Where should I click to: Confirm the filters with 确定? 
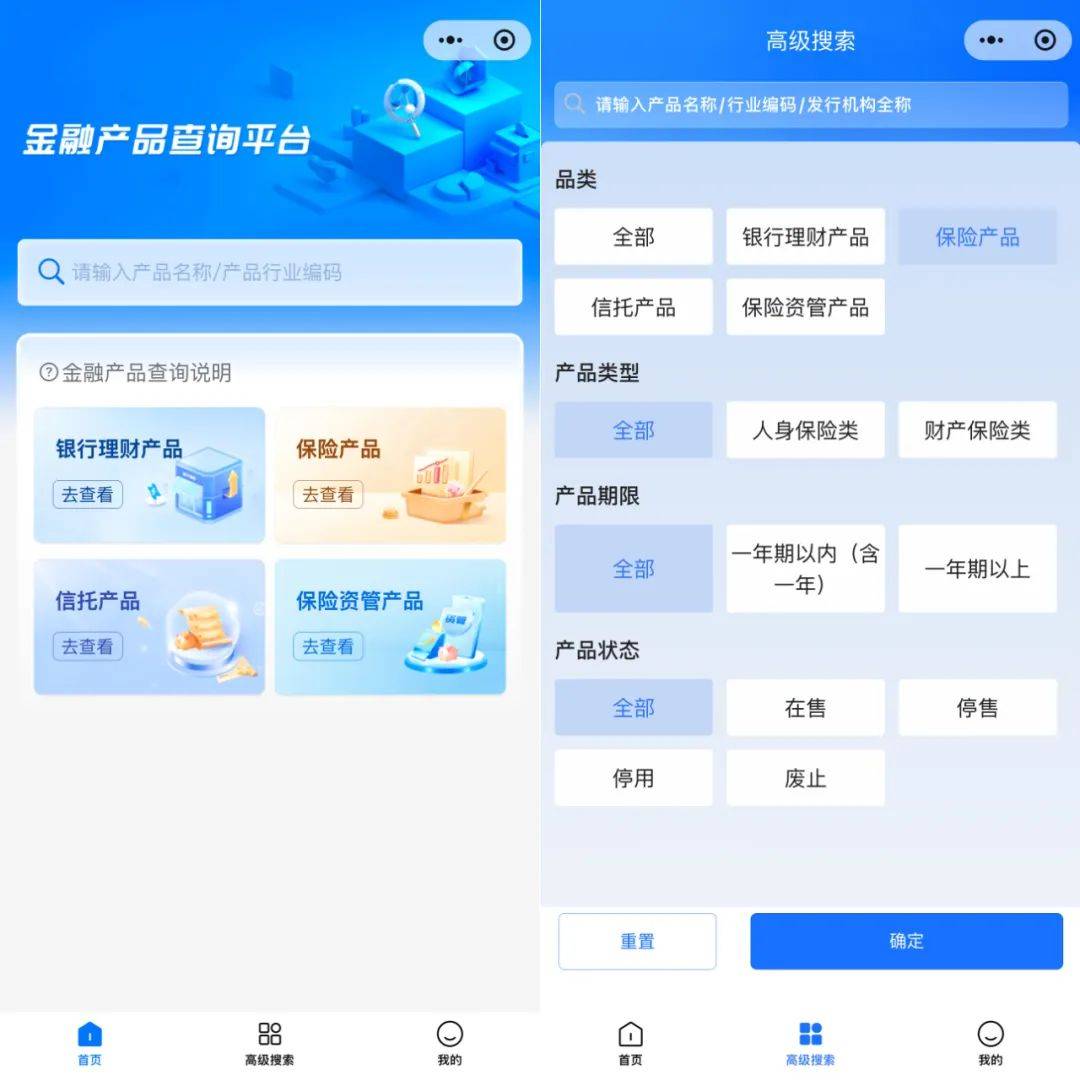(x=906, y=941)
